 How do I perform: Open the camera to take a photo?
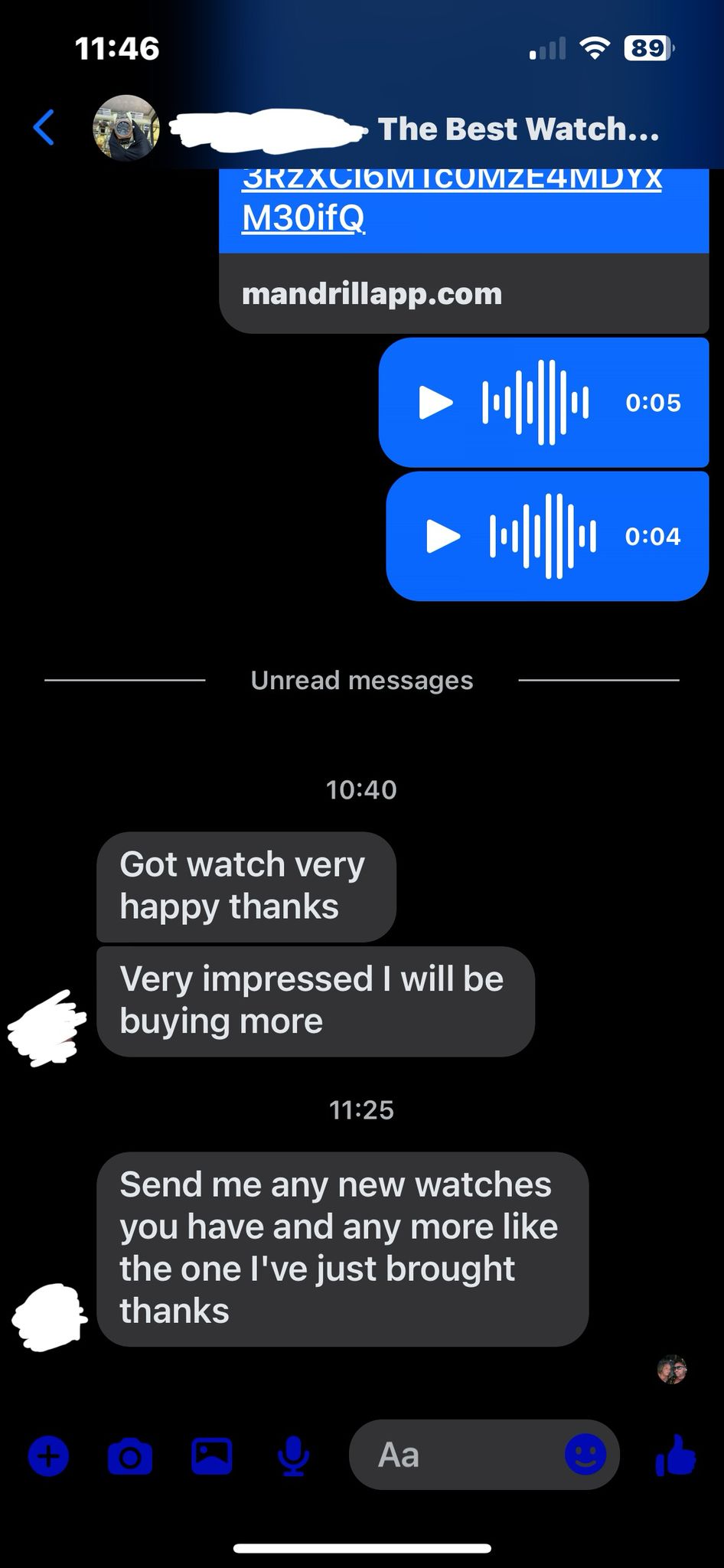(x=130, y=1456)
